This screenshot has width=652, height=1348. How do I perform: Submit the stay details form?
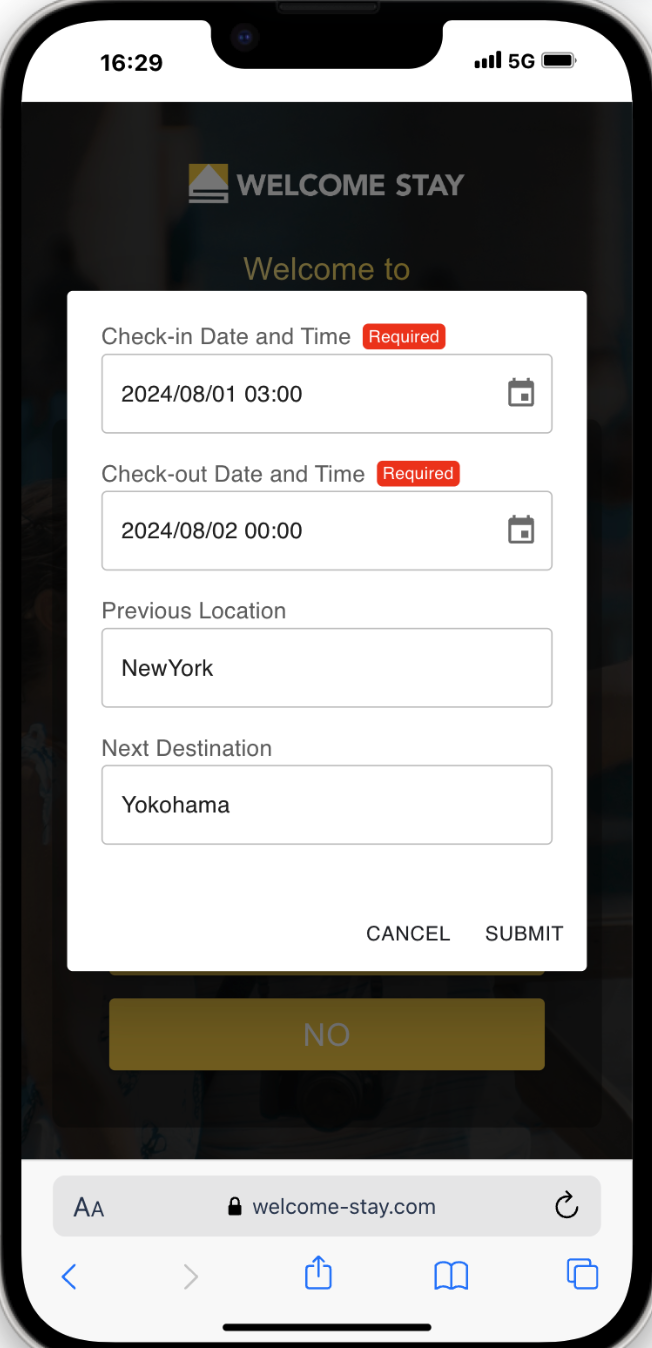point(524,933)
